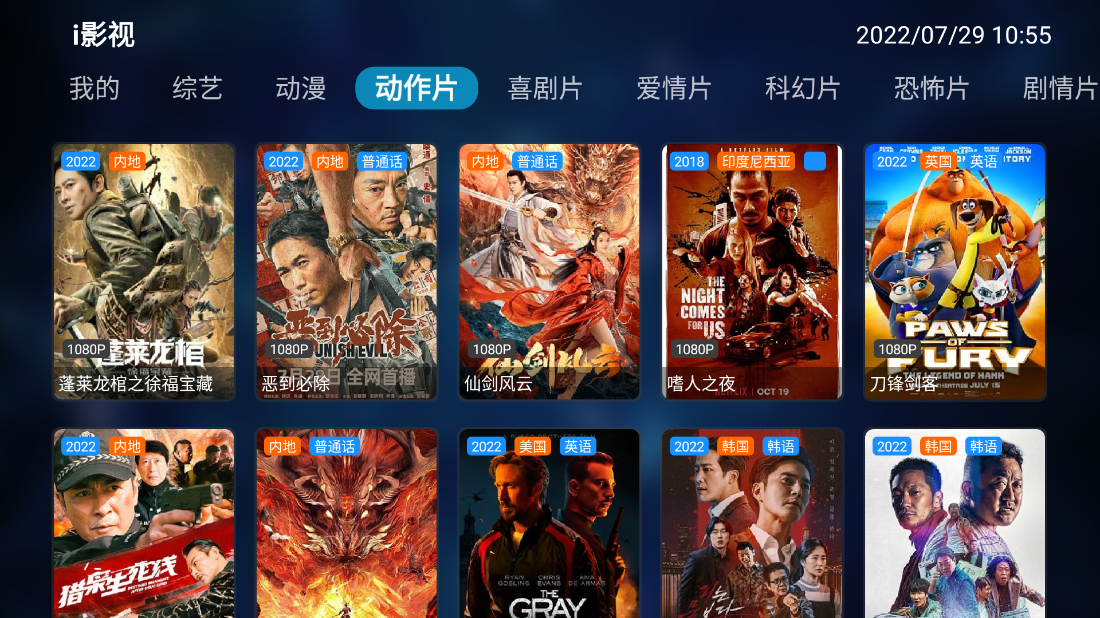1100x618 pixels.
Task: Open the 动漫 category tab
Action: pos(301,88)
